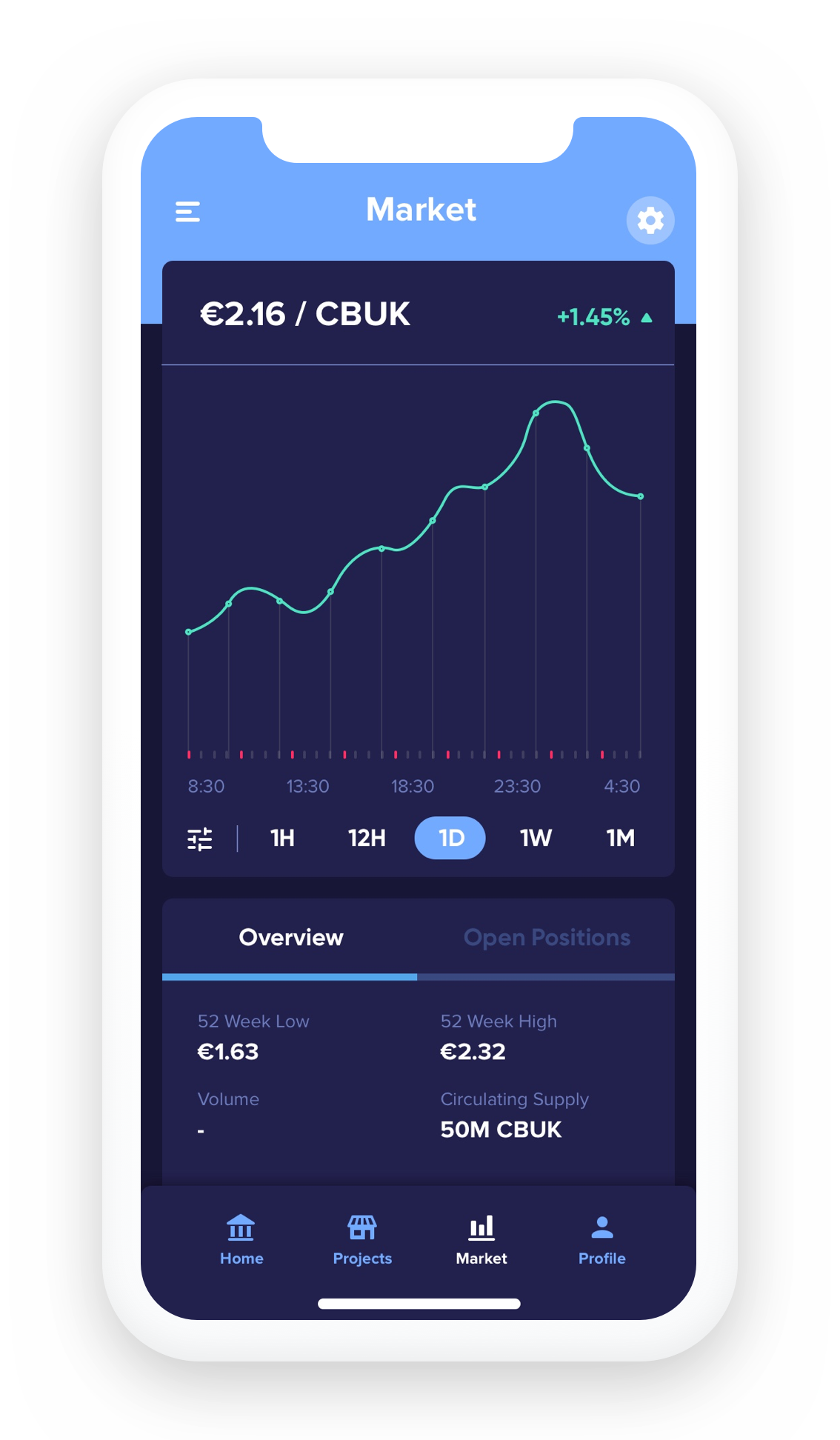Image resolution: width=840 pixels, height=1440 pixels.
Task: Select the 1D time range
Action: pos(450,839)
